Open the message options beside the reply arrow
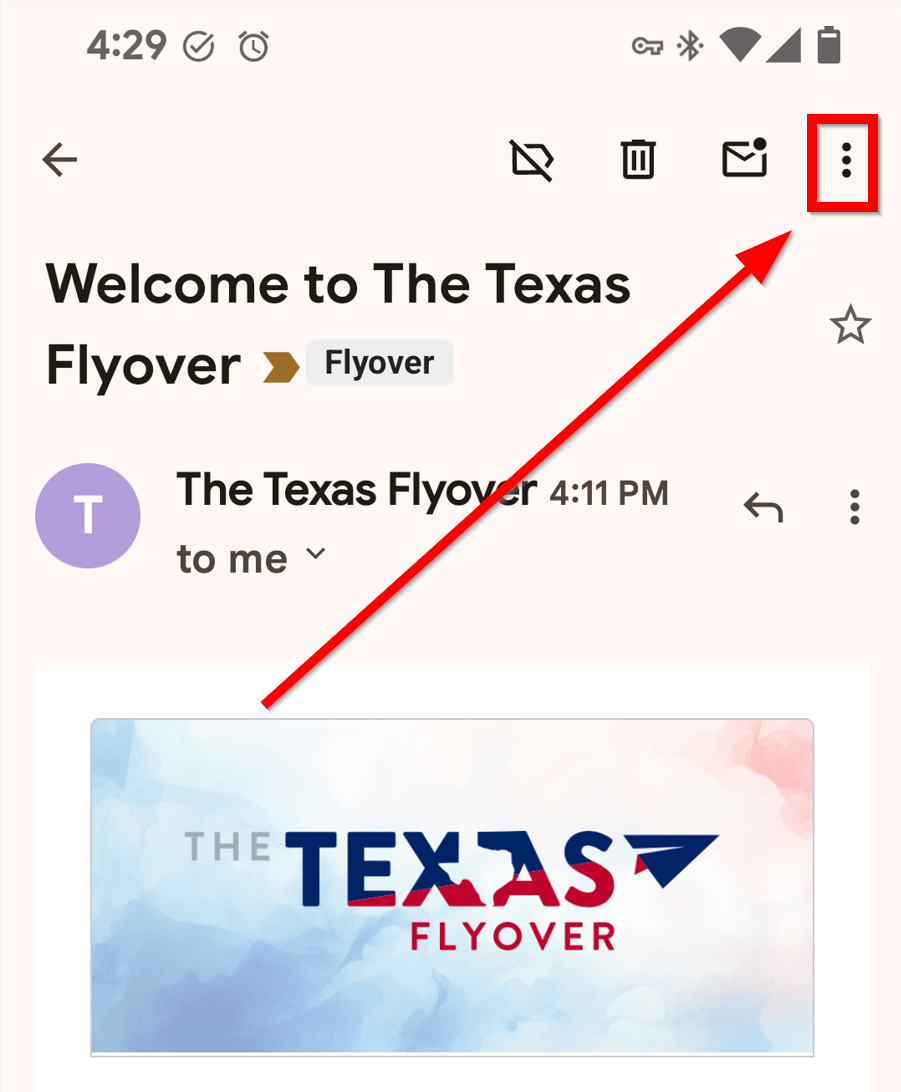901x1092 pixels. click(x=855, y=508)
